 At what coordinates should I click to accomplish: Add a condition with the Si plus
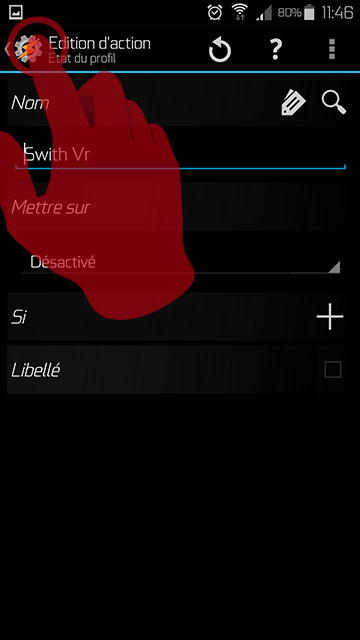point(330,316)
